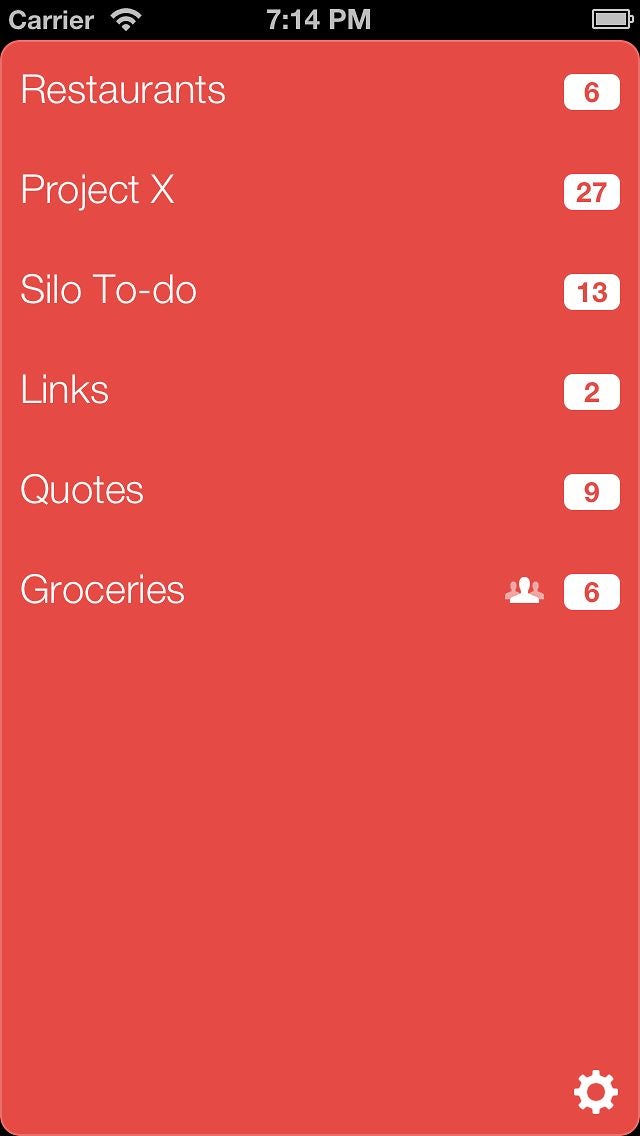Select the Silo To-do list
The height and width of the screenshot is (1136, 640).
pos(320,291)
